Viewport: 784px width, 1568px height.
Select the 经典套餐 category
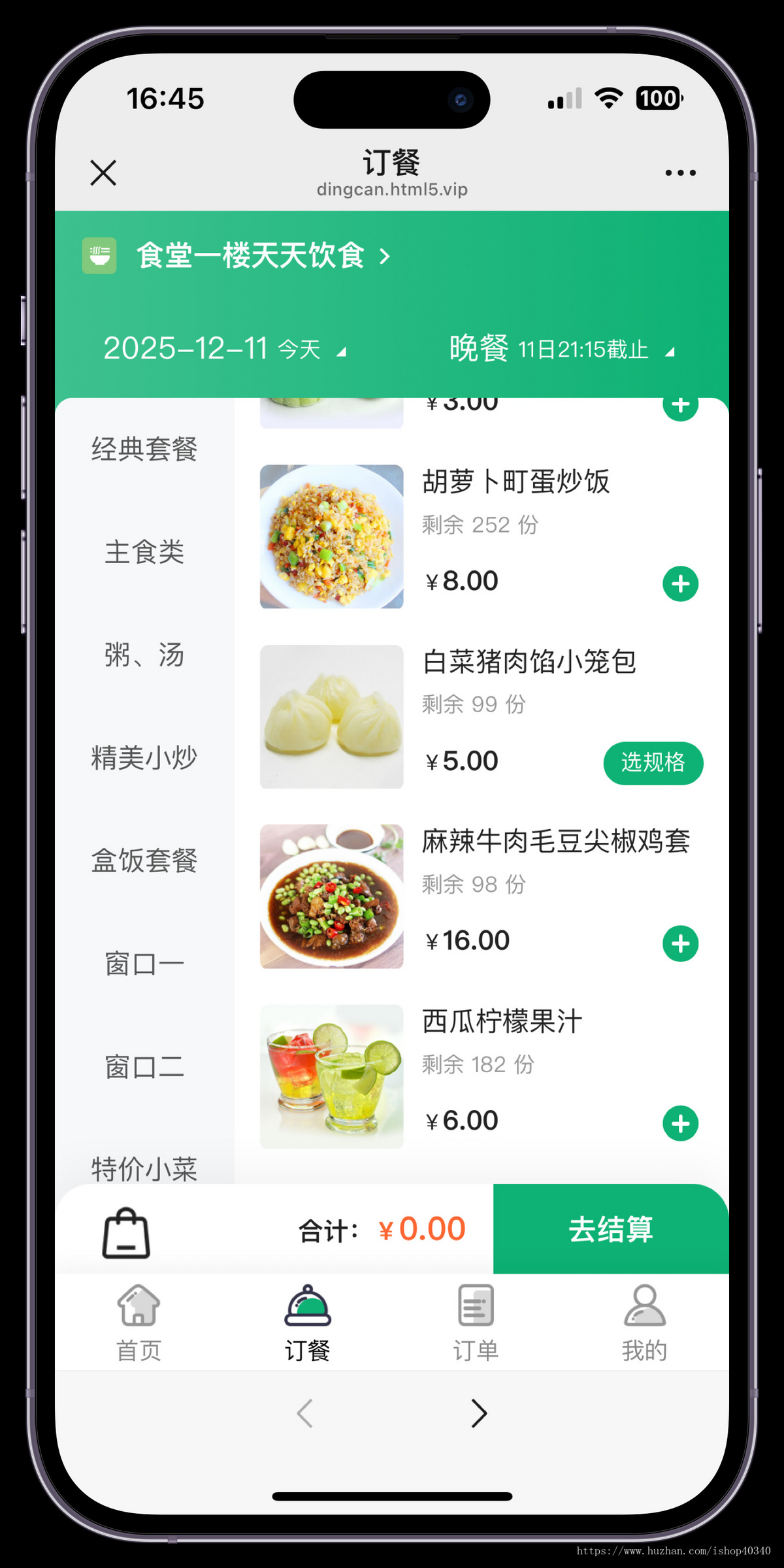tap(144, 449)
